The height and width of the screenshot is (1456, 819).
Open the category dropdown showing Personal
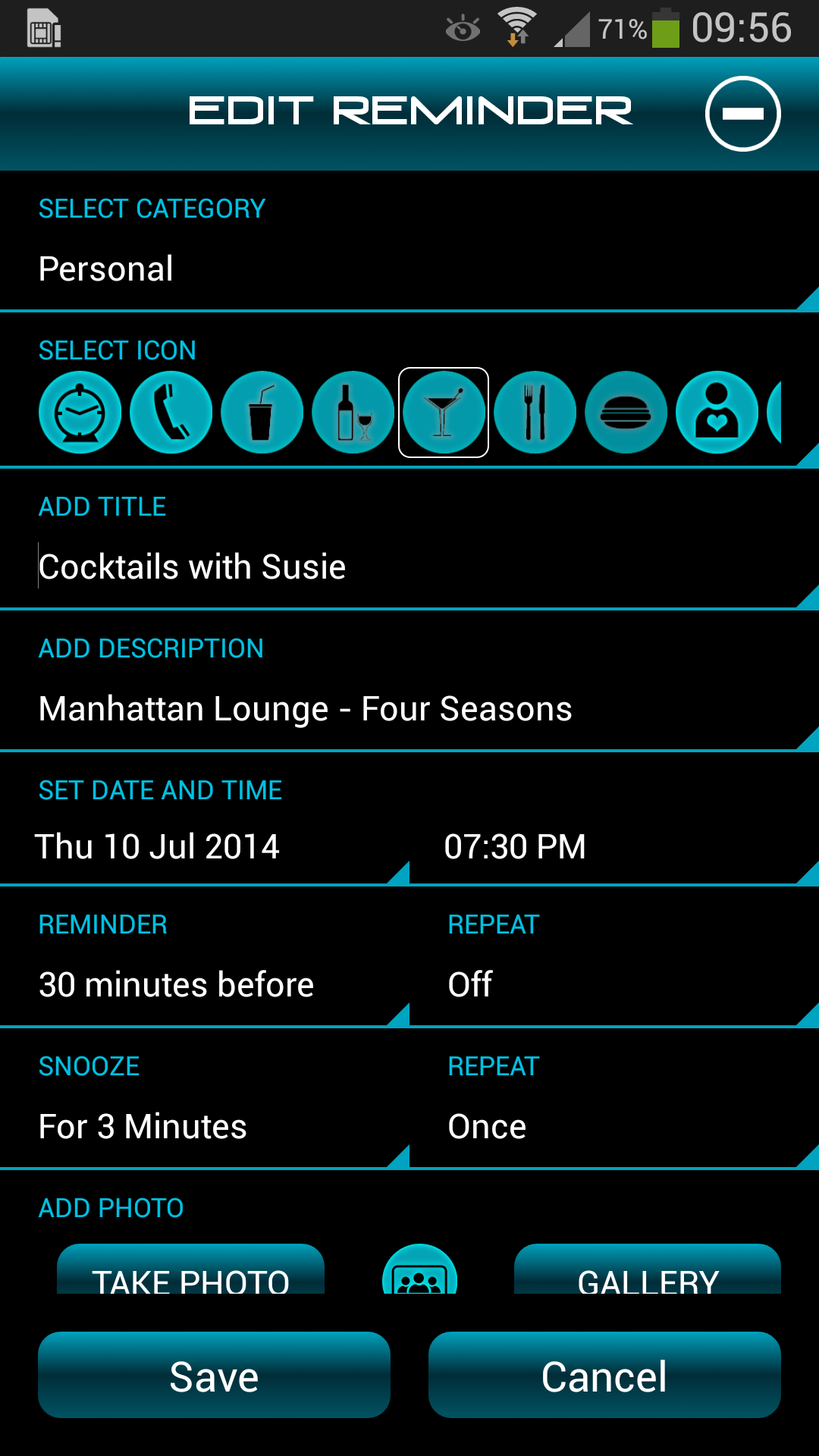click(x=409, y=269)
